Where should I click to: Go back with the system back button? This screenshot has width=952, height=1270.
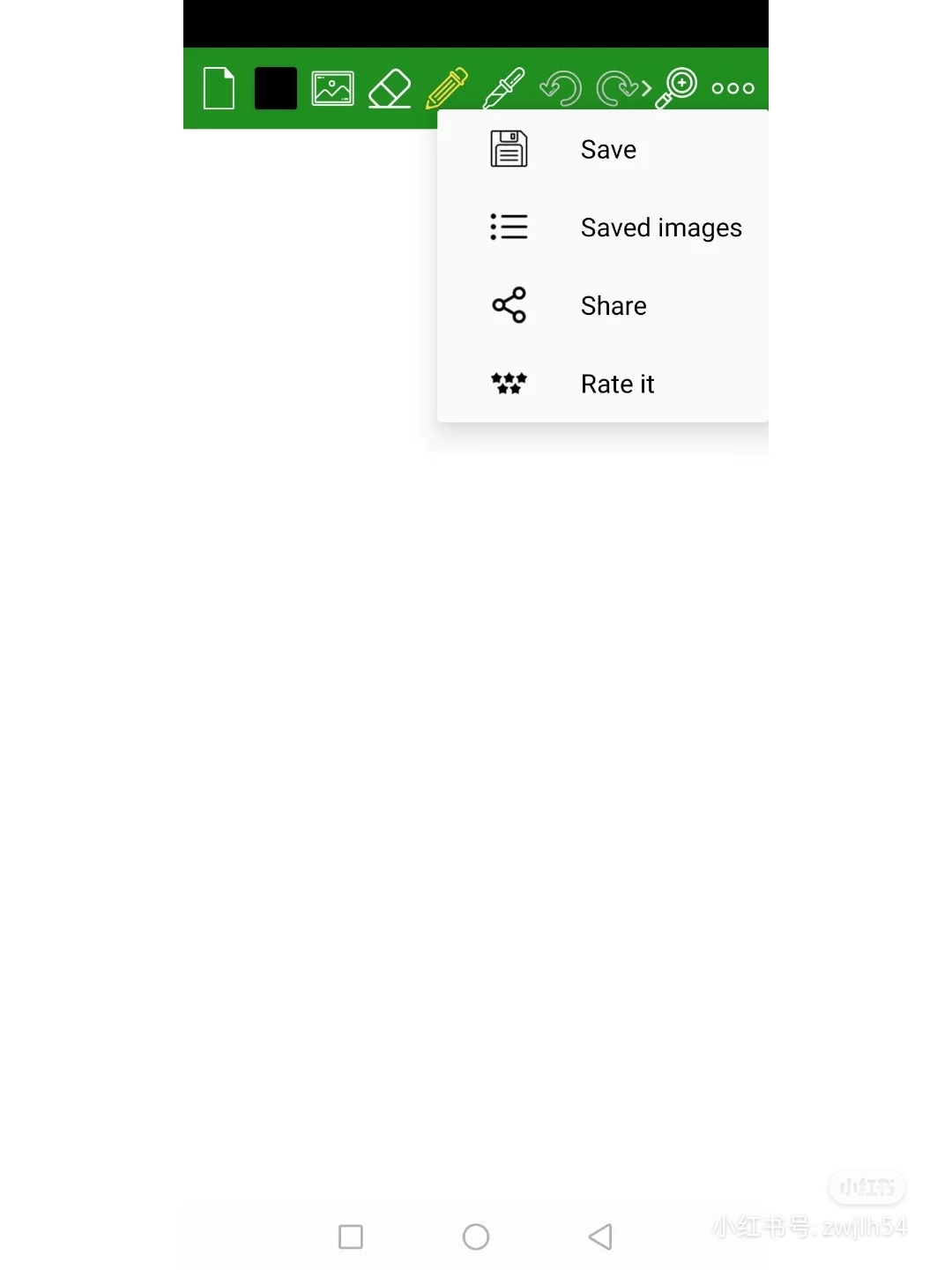(600, 1236)
